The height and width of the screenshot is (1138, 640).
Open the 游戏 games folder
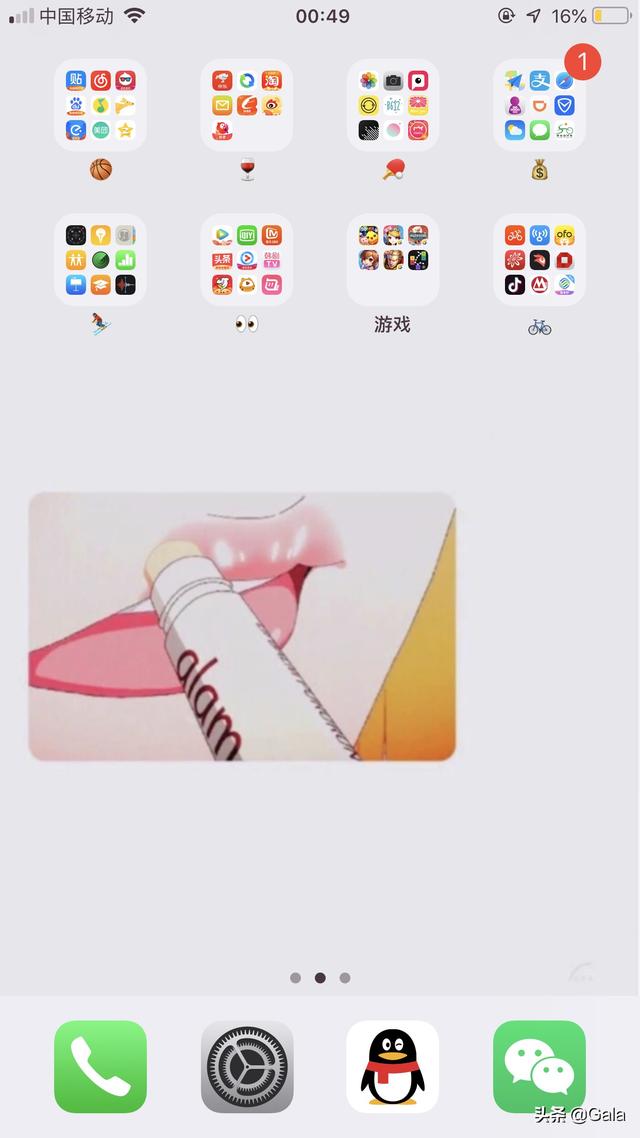click(x=393, y=259)
